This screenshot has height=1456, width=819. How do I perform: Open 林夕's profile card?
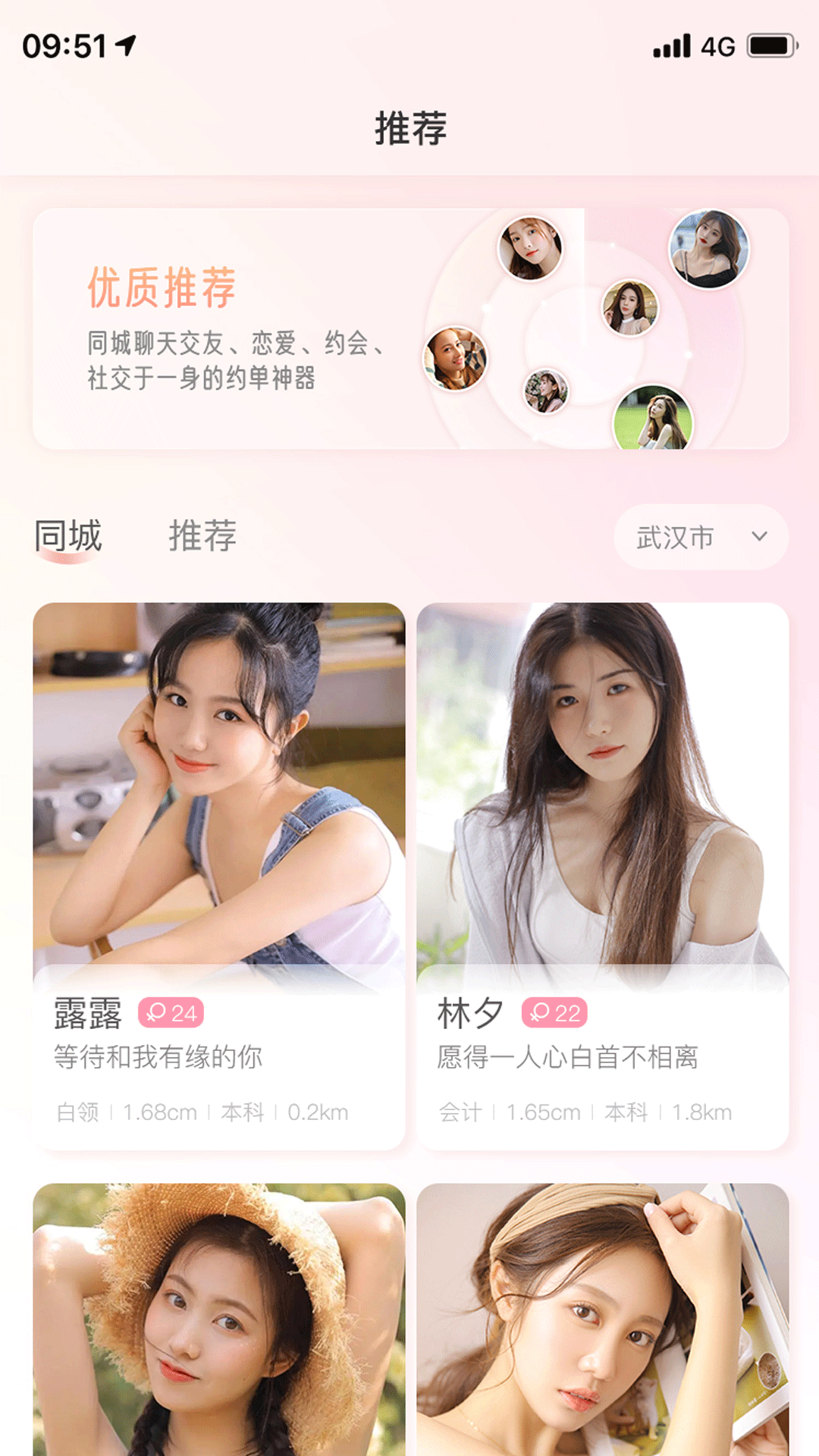(602, 876)
